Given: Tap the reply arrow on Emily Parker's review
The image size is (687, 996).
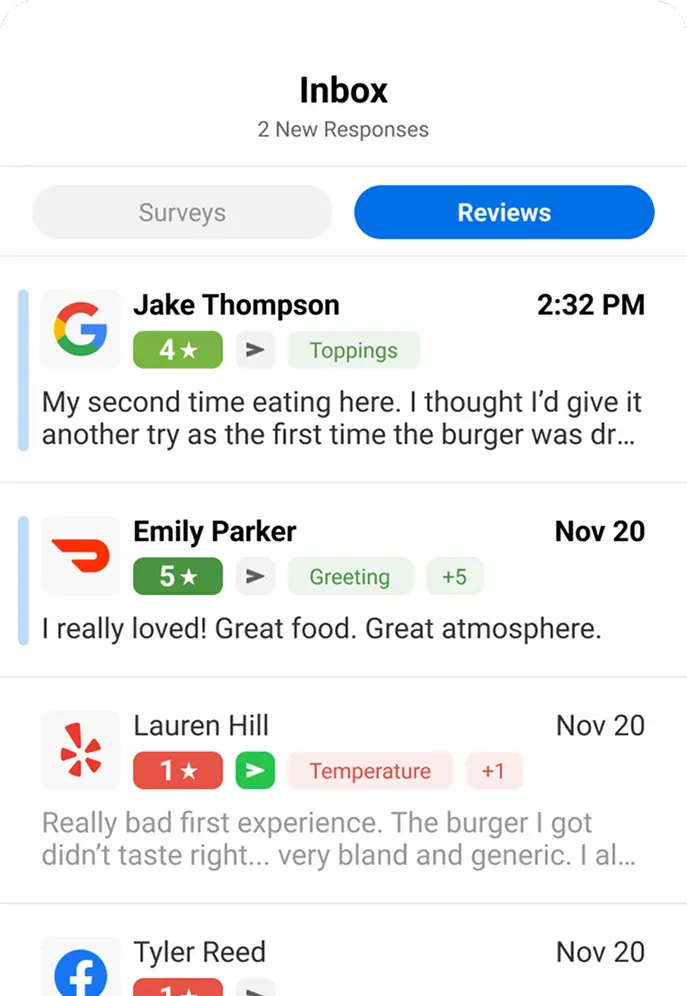Looking at the screenshot, I should pyautogui.click(x=255, y=577).
